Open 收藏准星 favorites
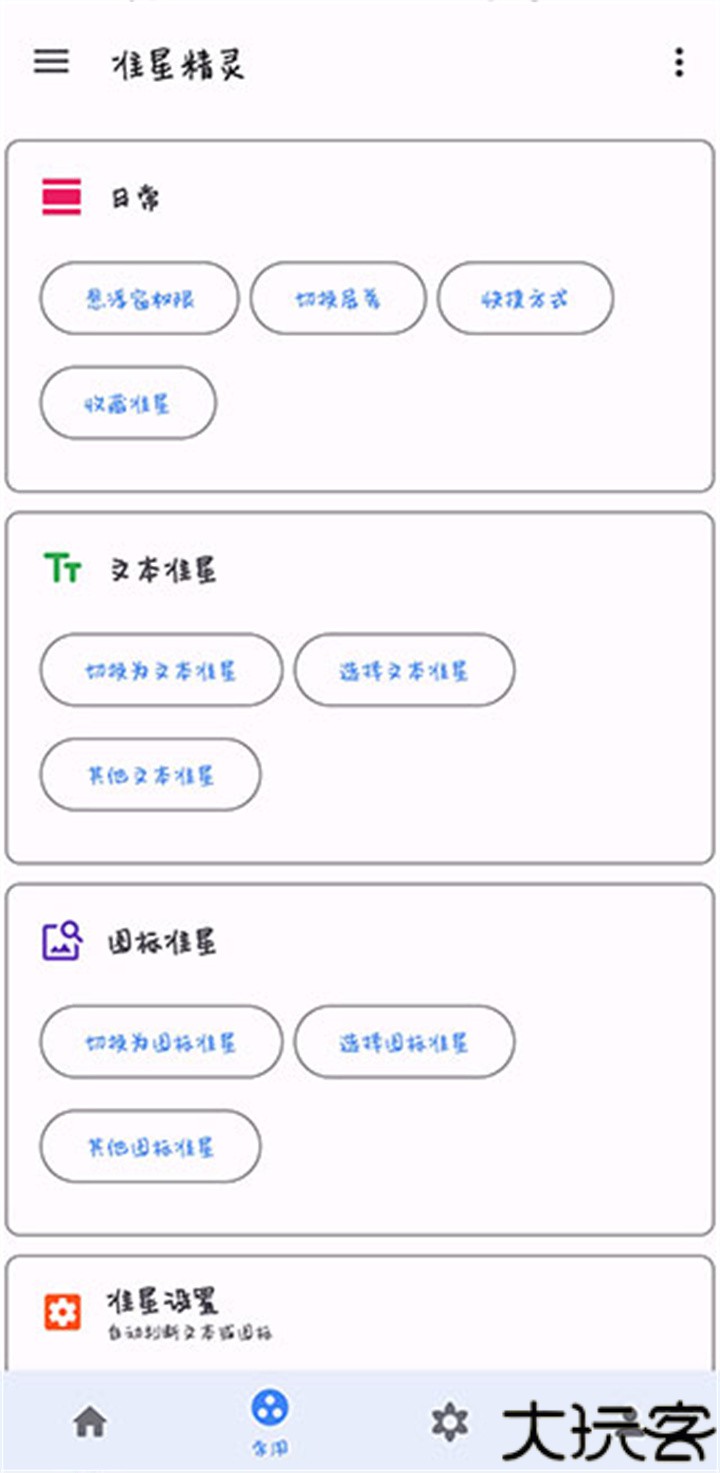 pyautogui.click(x=127, y=402)
